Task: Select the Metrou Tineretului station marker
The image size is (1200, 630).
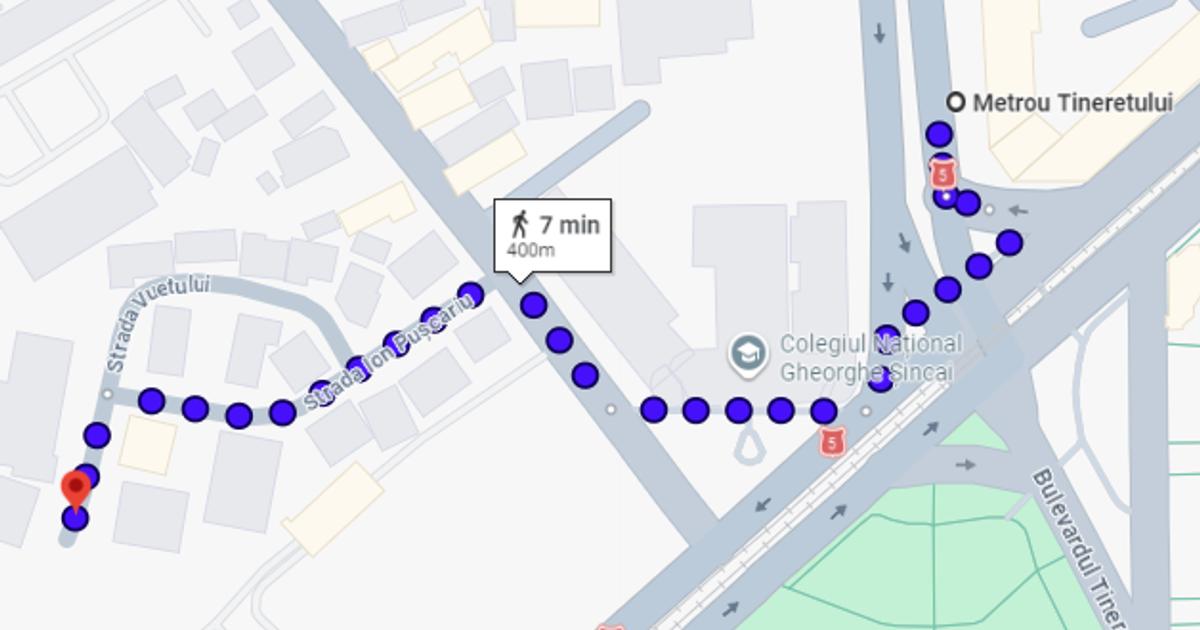Action: (x=956, y=102)
